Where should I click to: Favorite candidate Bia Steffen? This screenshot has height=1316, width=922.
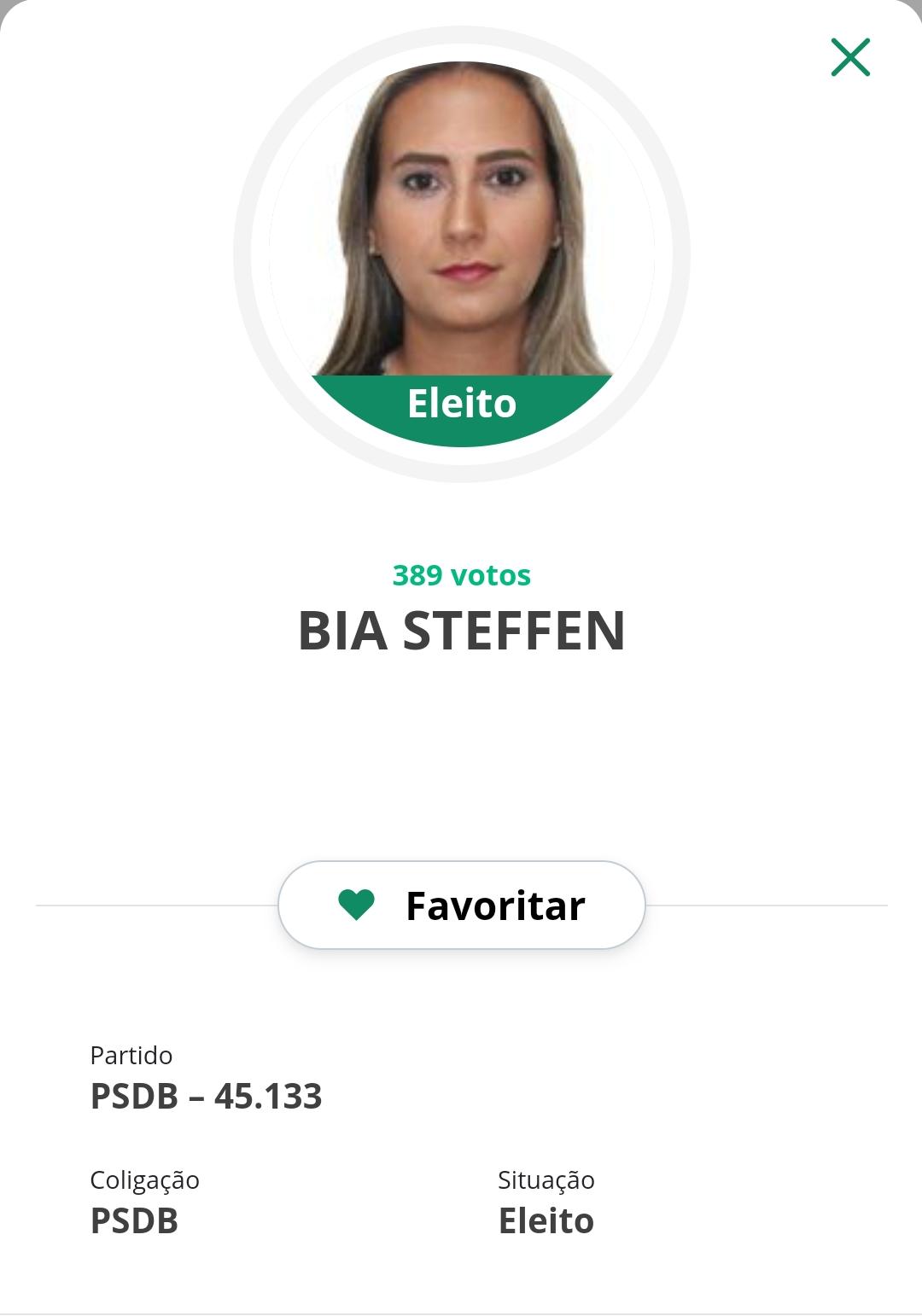[x=461, y=905]
